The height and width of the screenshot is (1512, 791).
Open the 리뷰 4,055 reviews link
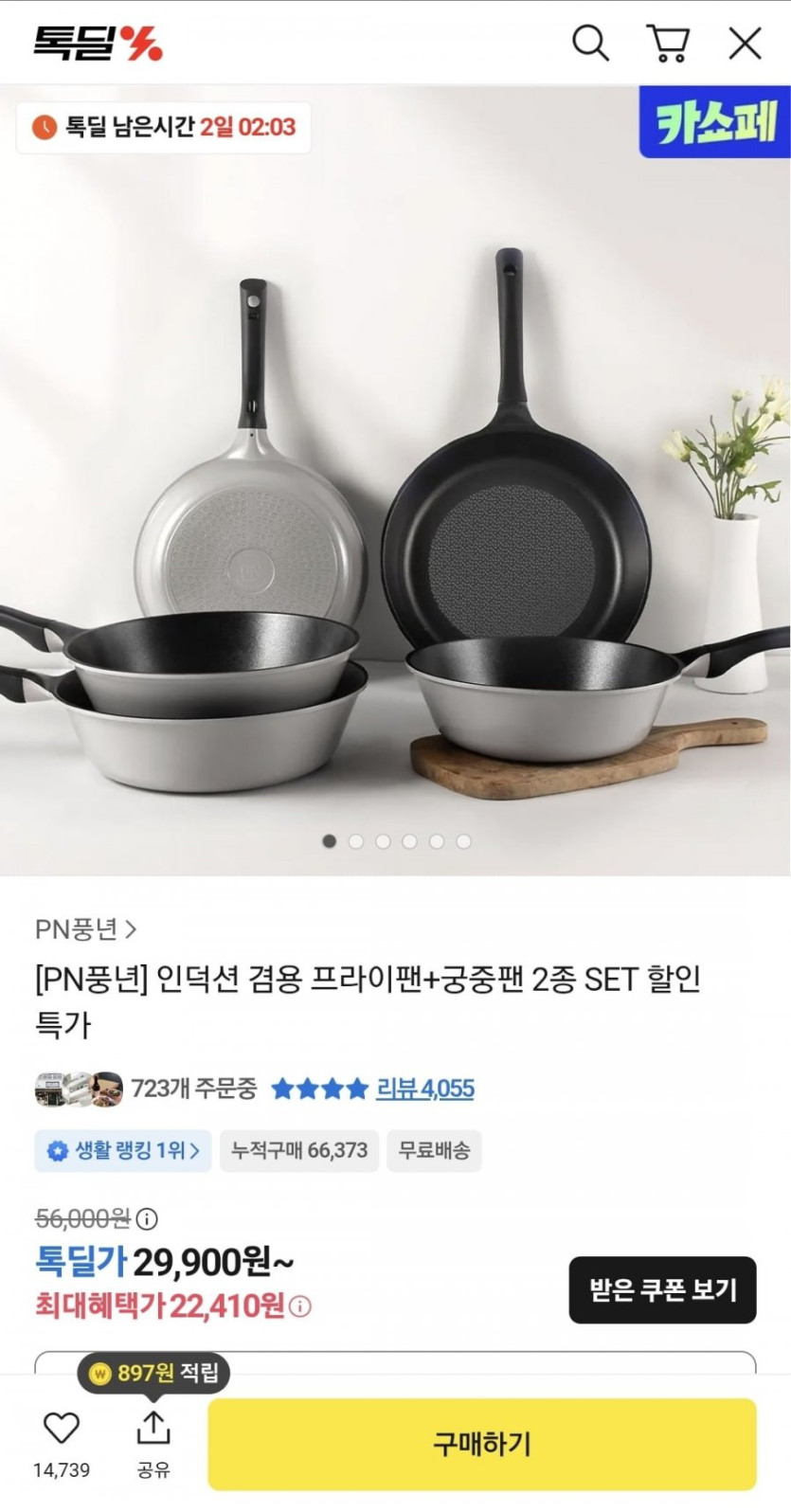(424, 1089)
